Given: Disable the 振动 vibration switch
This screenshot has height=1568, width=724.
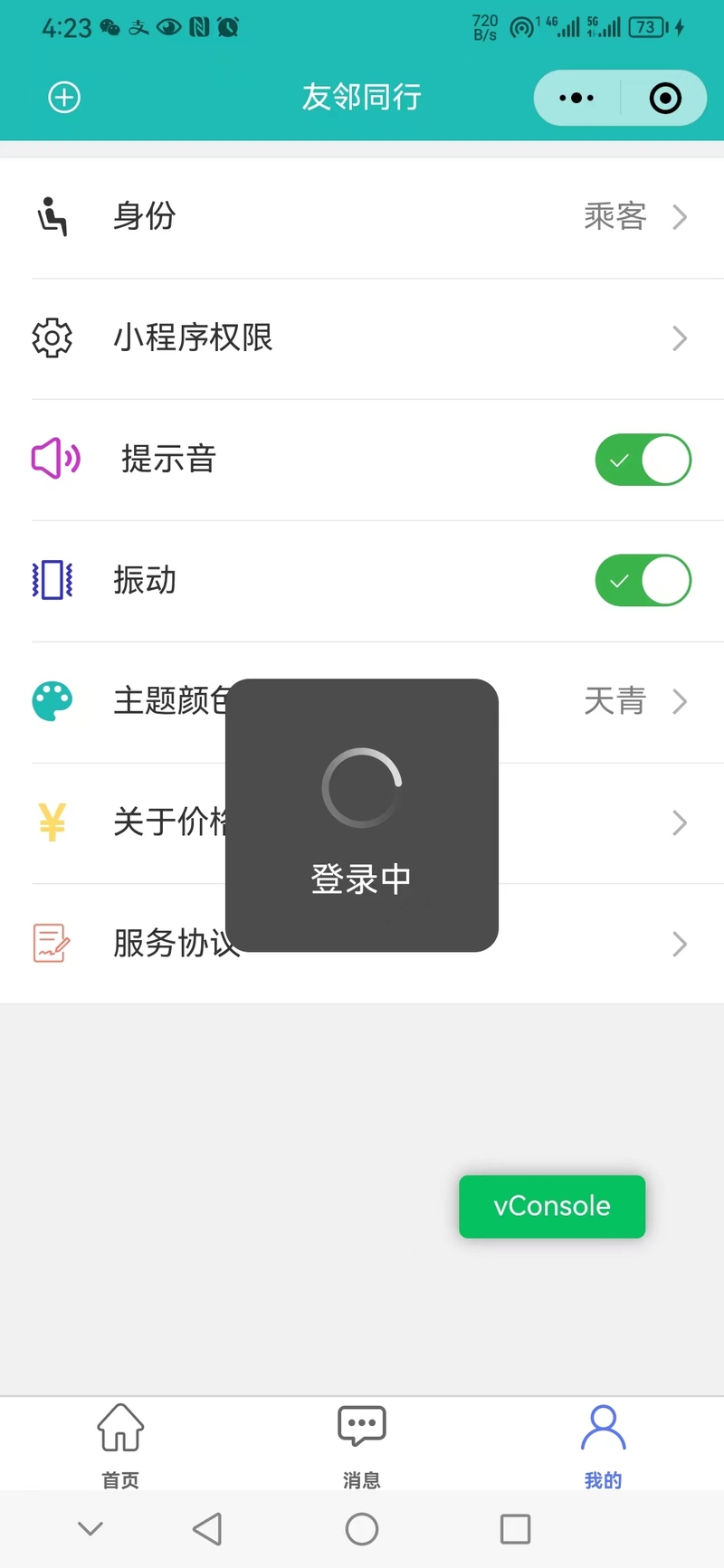Looking at the screenshot, I should pyautogui.click(x=643, y=580).
